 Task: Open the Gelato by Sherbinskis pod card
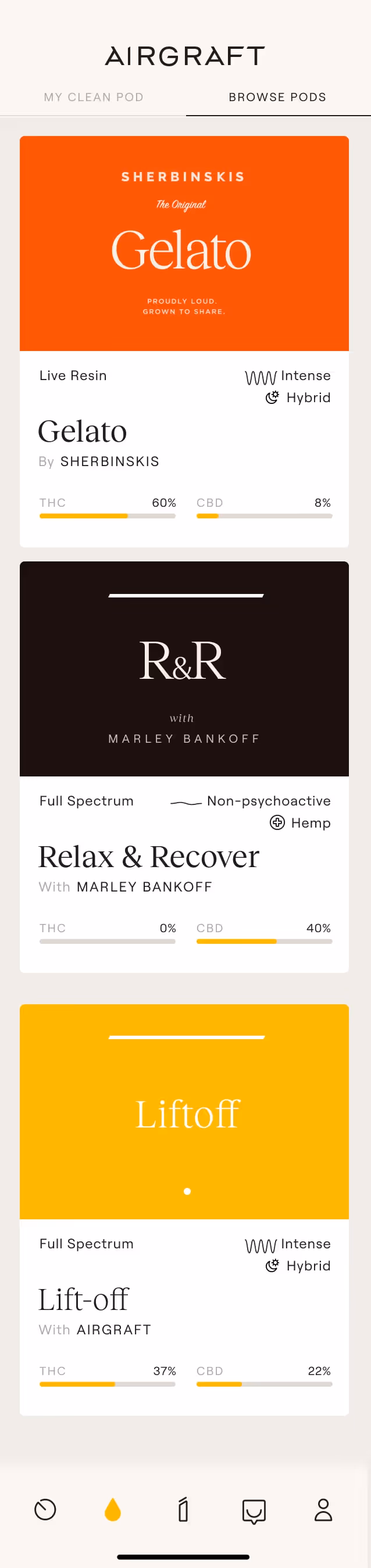pyautogui.click(x=184, y=341)
